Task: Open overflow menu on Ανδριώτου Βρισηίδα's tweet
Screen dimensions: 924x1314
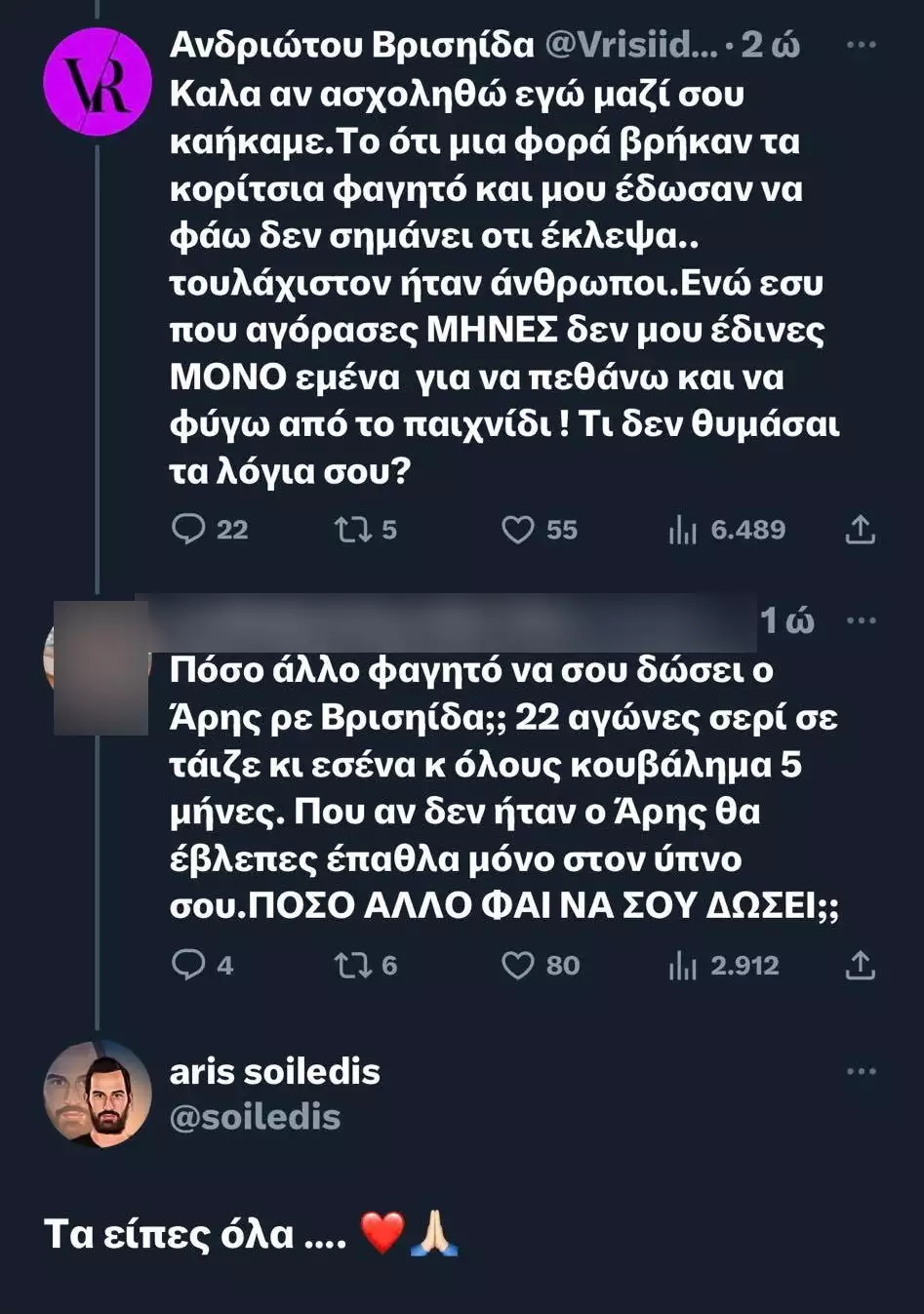Action: [x=861, y=45]
